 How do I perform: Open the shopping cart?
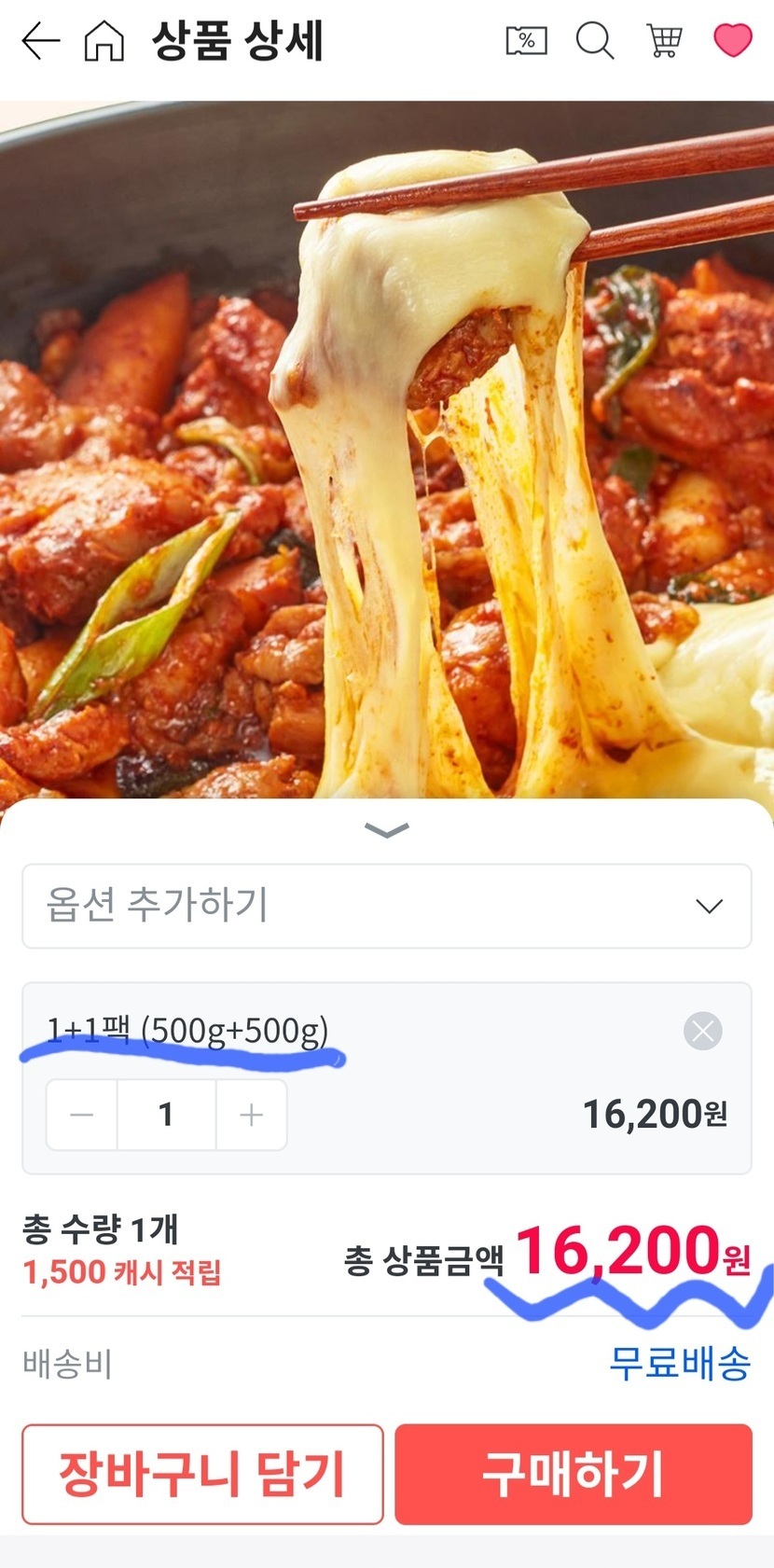(x=664, y=42)
